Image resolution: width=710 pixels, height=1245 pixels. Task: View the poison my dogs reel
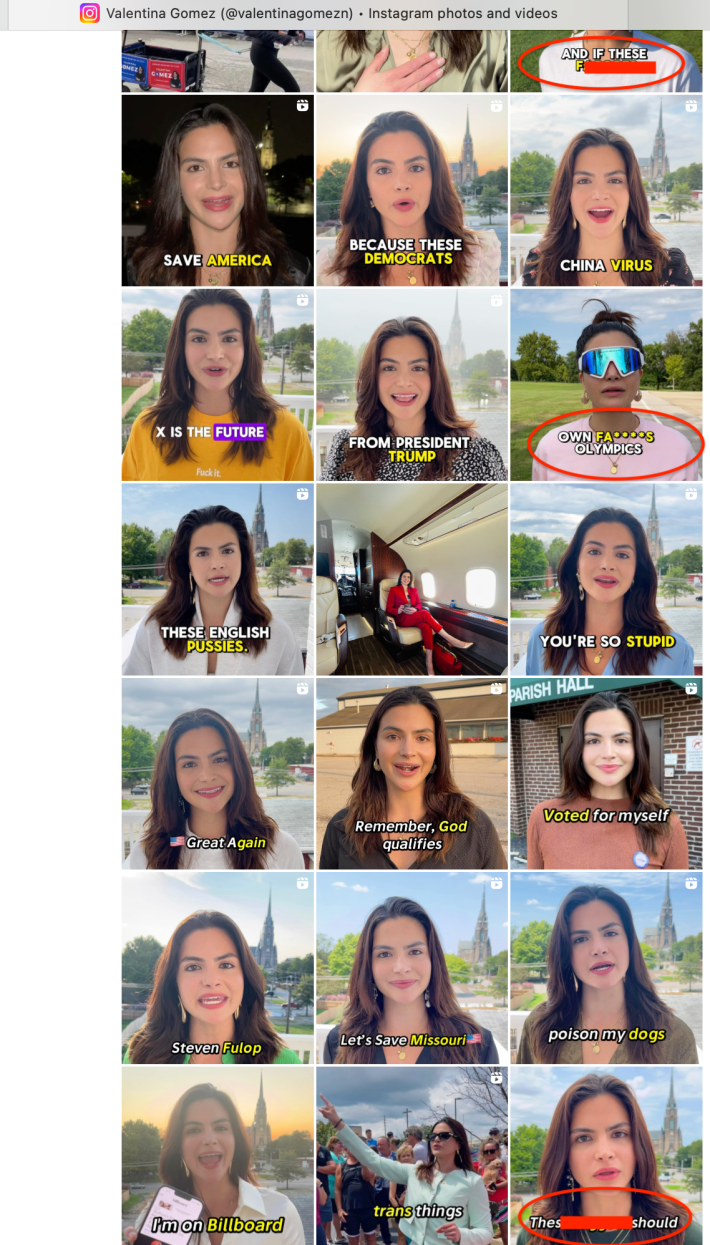[606, 967]
